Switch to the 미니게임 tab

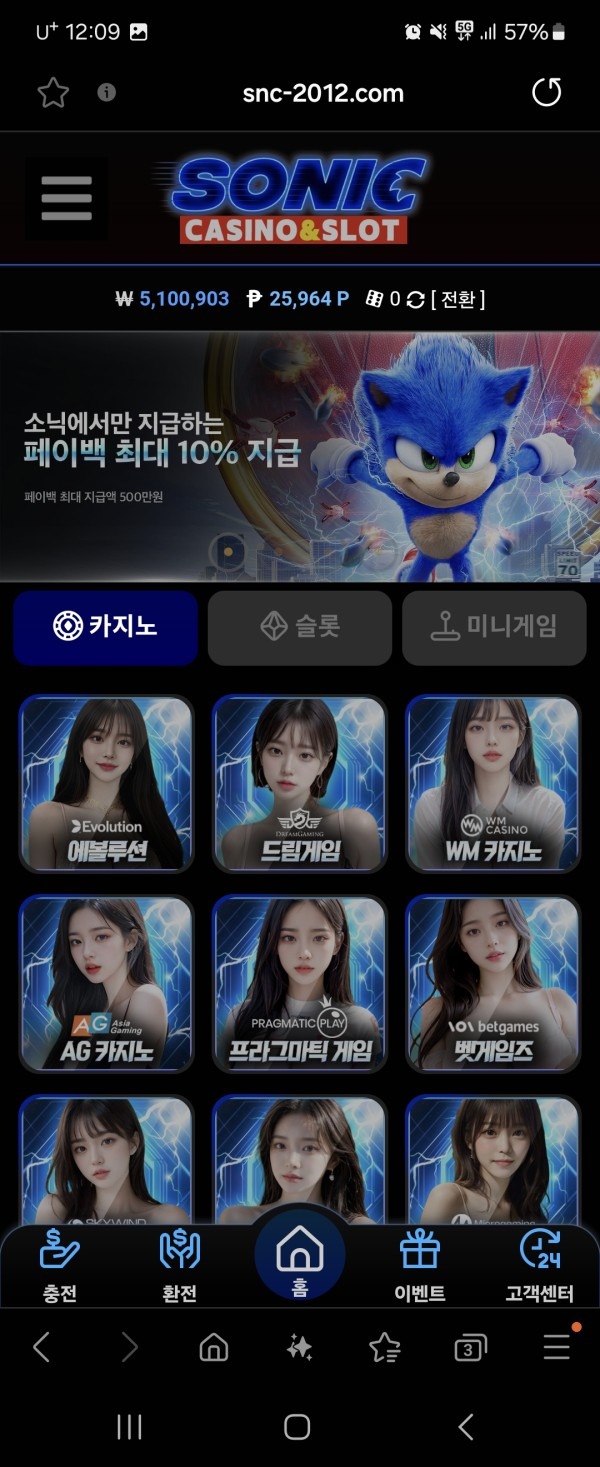[494, 627]
